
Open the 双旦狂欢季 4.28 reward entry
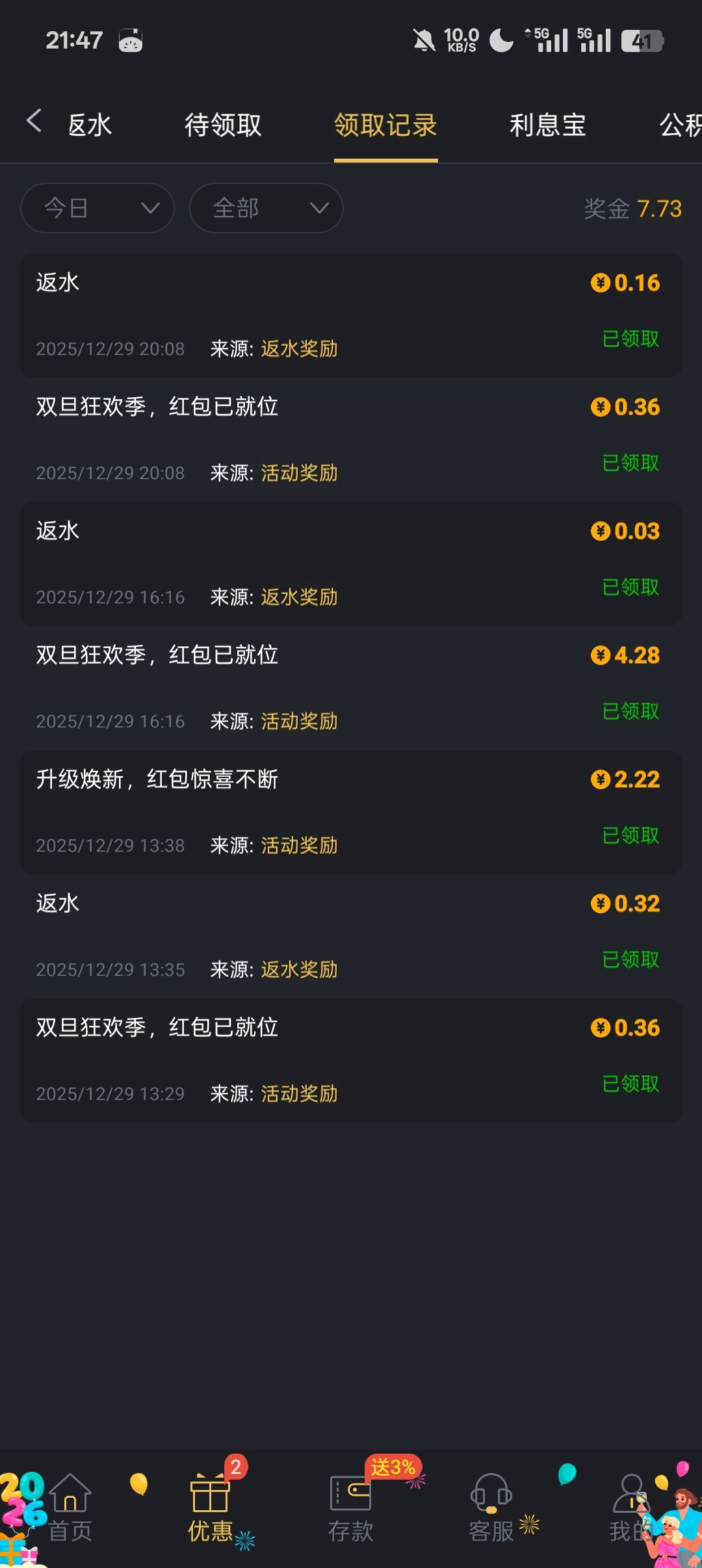click(x=351, y=686)
